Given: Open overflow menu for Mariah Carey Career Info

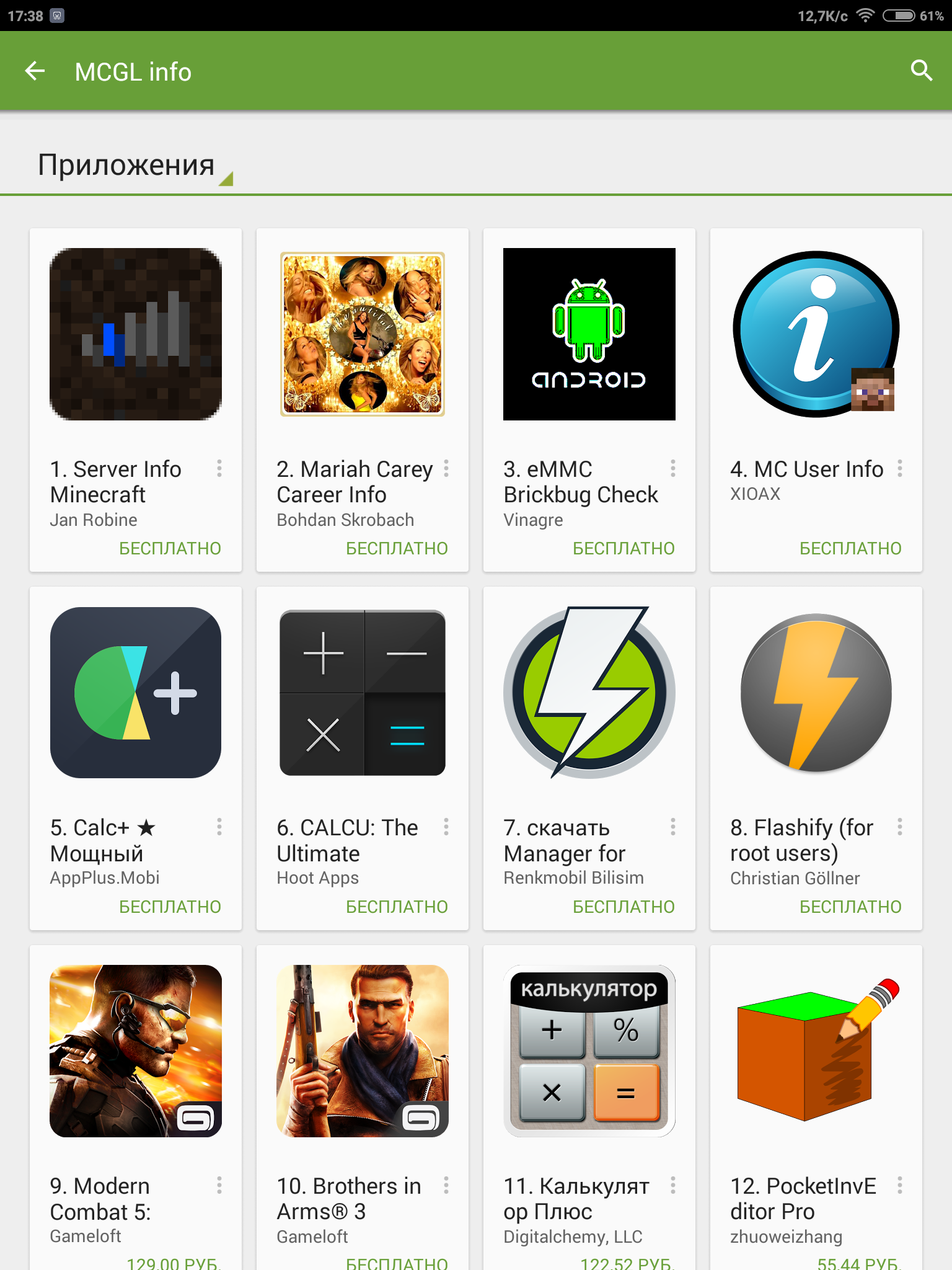Looking at the screenshot, I should click(x=446, y=469).
